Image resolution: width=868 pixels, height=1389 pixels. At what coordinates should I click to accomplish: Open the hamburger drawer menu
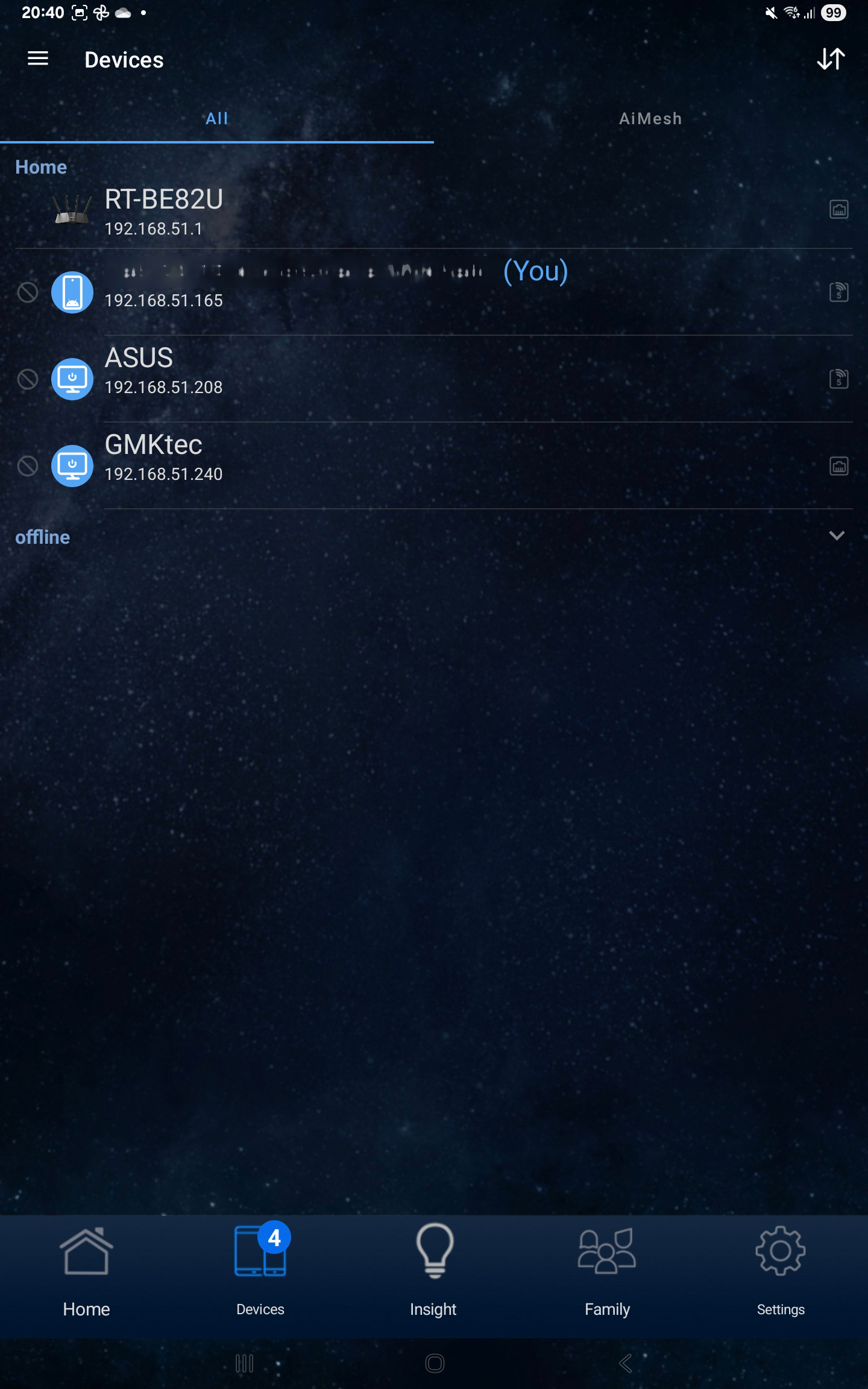click(x=38, y=59)
